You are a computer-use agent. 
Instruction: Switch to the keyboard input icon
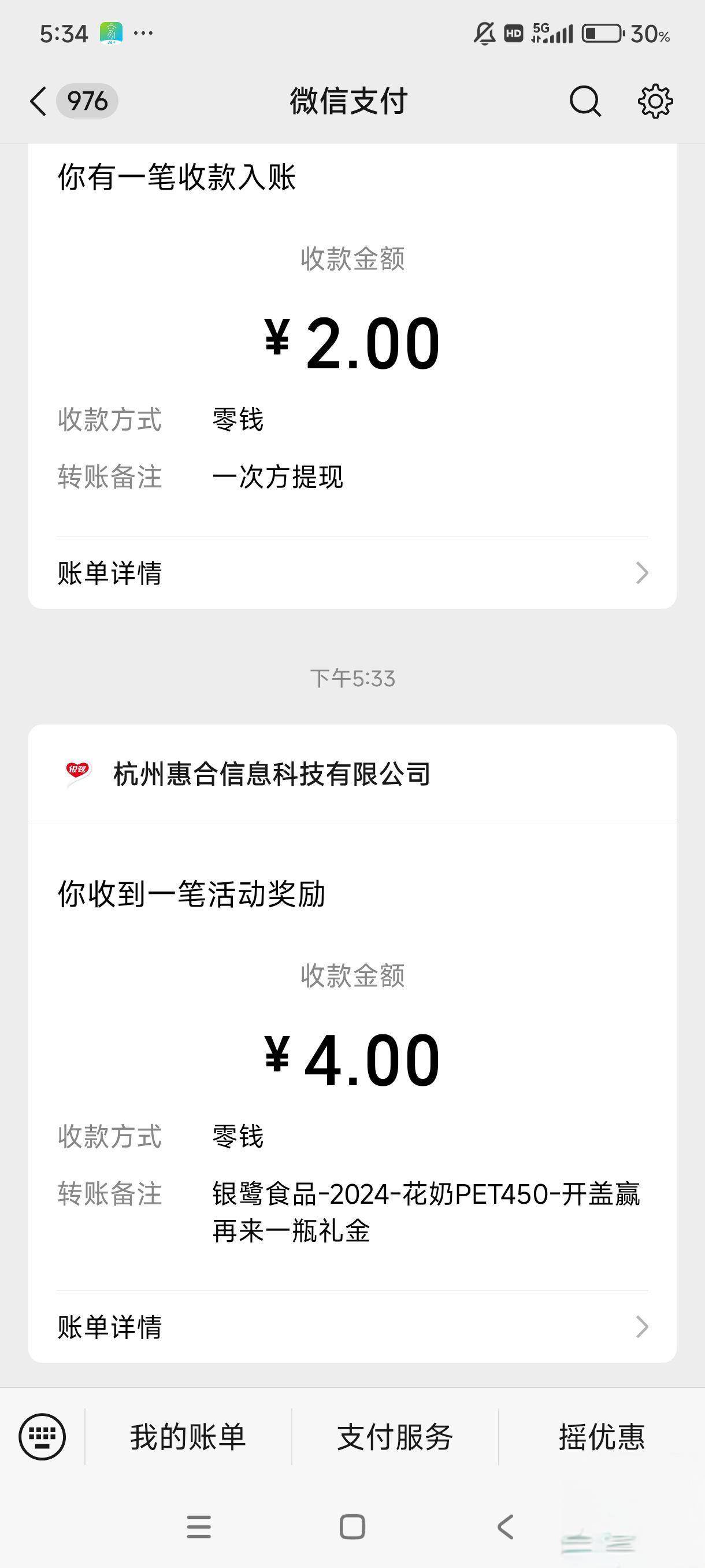point(42,1437)
